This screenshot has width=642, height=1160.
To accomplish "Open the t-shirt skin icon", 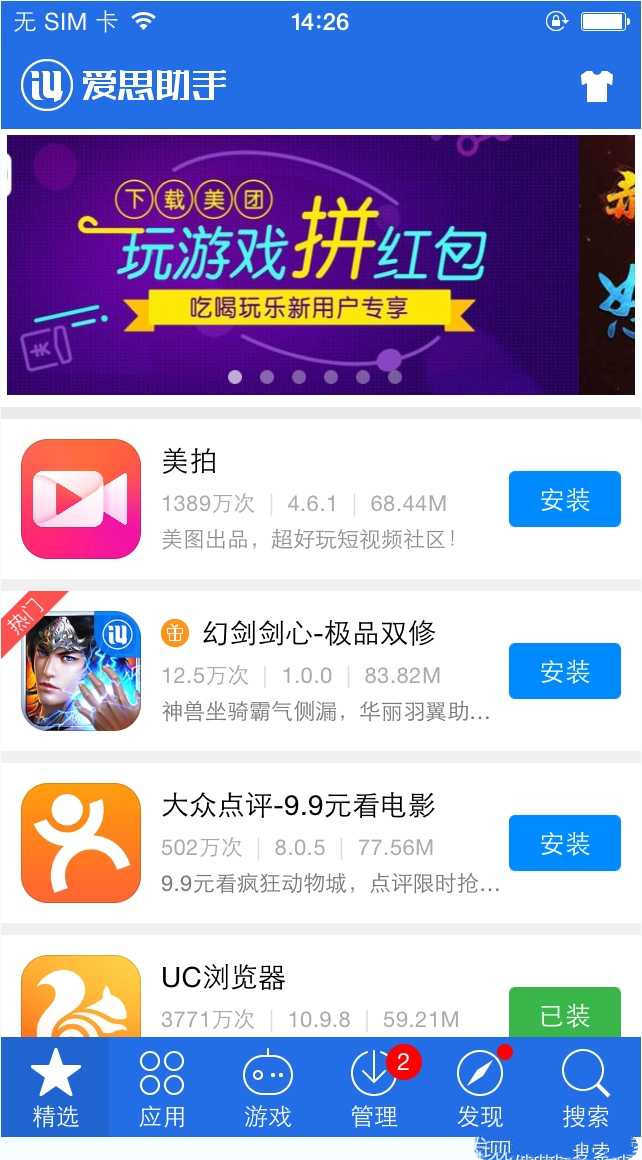I will [x=596, y=87].
